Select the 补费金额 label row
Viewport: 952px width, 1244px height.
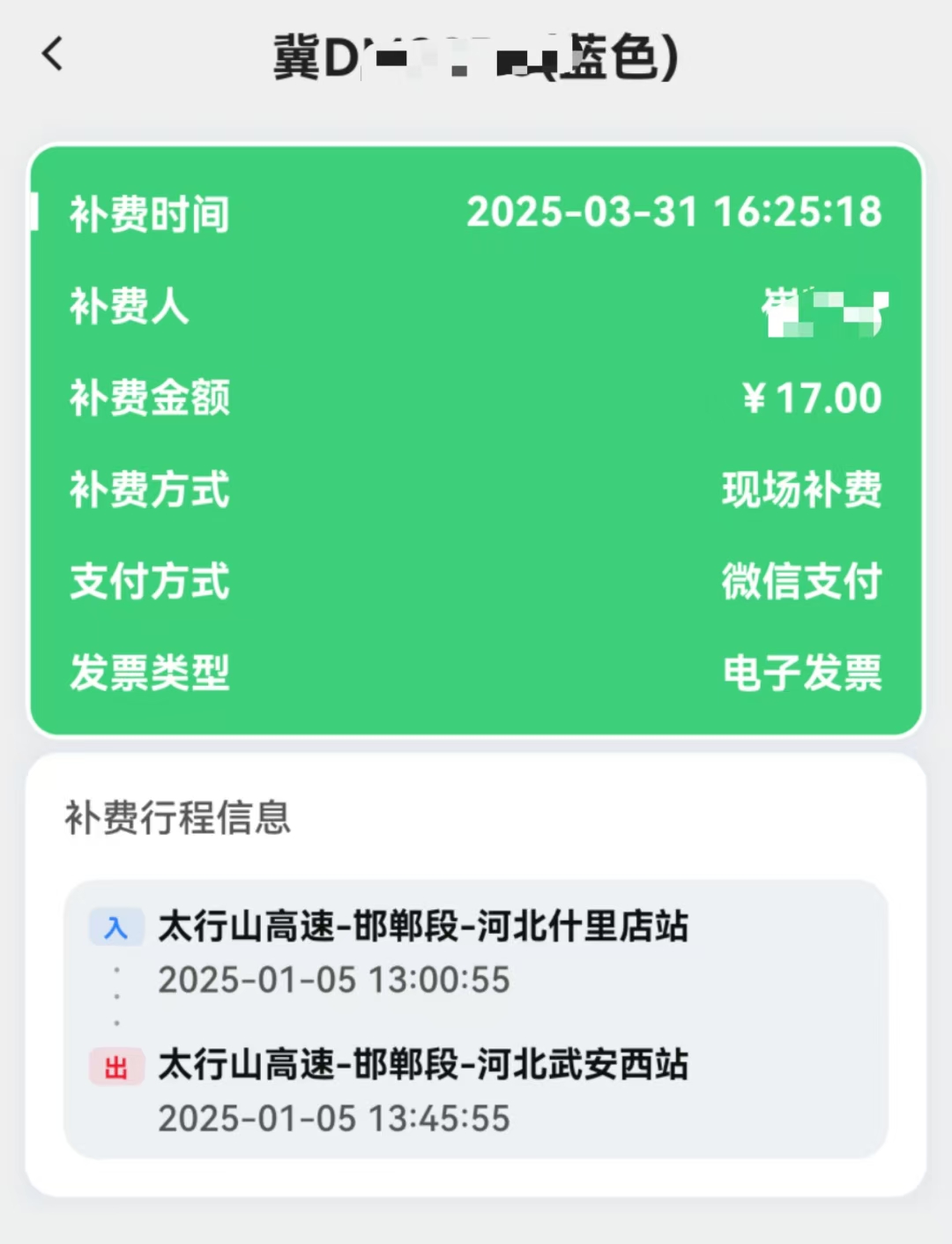point(149,398)
